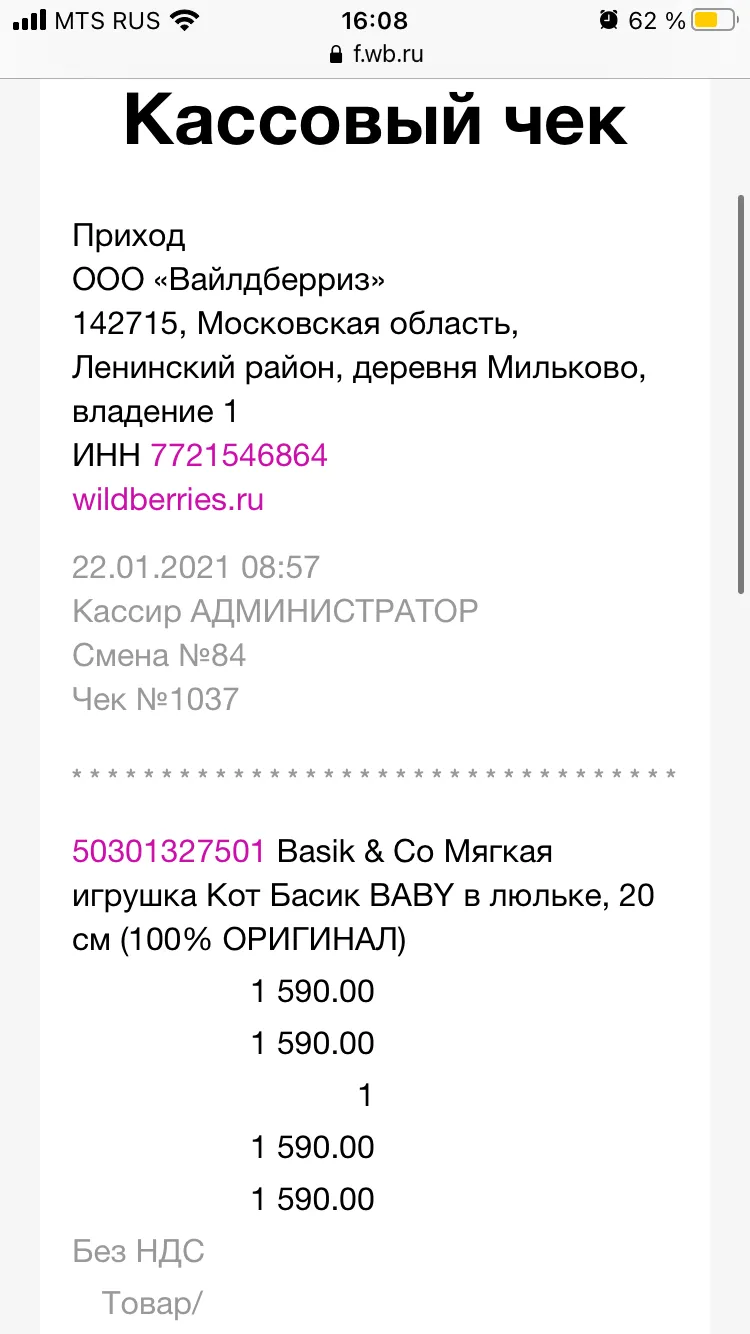
Task: Open the INN 7721546864 link
Action: pyautogui.click(x=239, y=456)
